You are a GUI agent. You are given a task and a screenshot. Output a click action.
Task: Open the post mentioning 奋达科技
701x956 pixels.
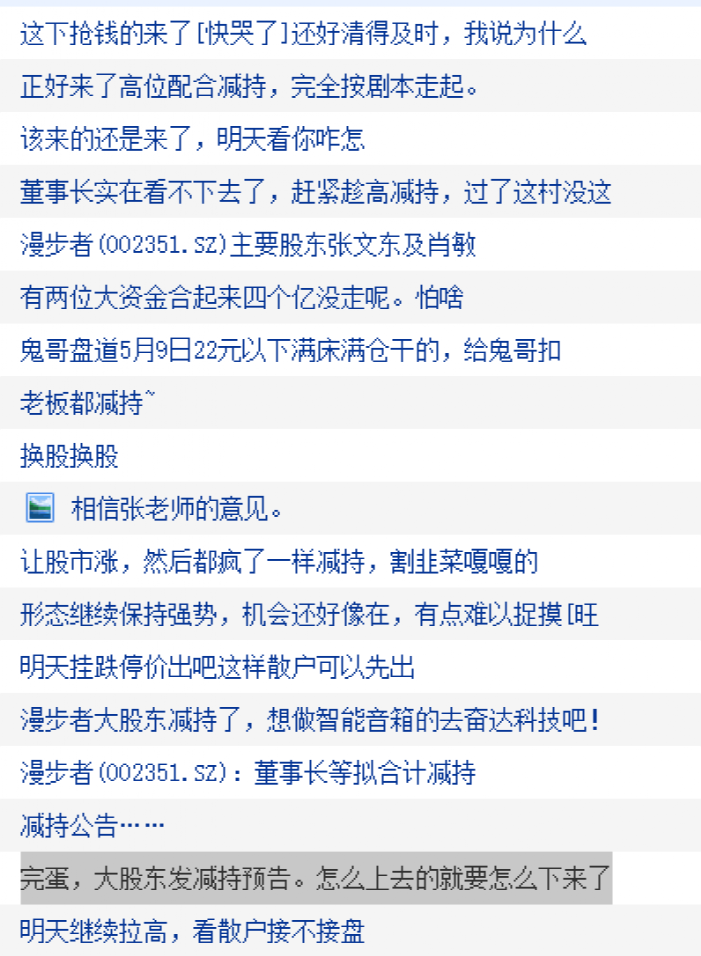(310, 720)
